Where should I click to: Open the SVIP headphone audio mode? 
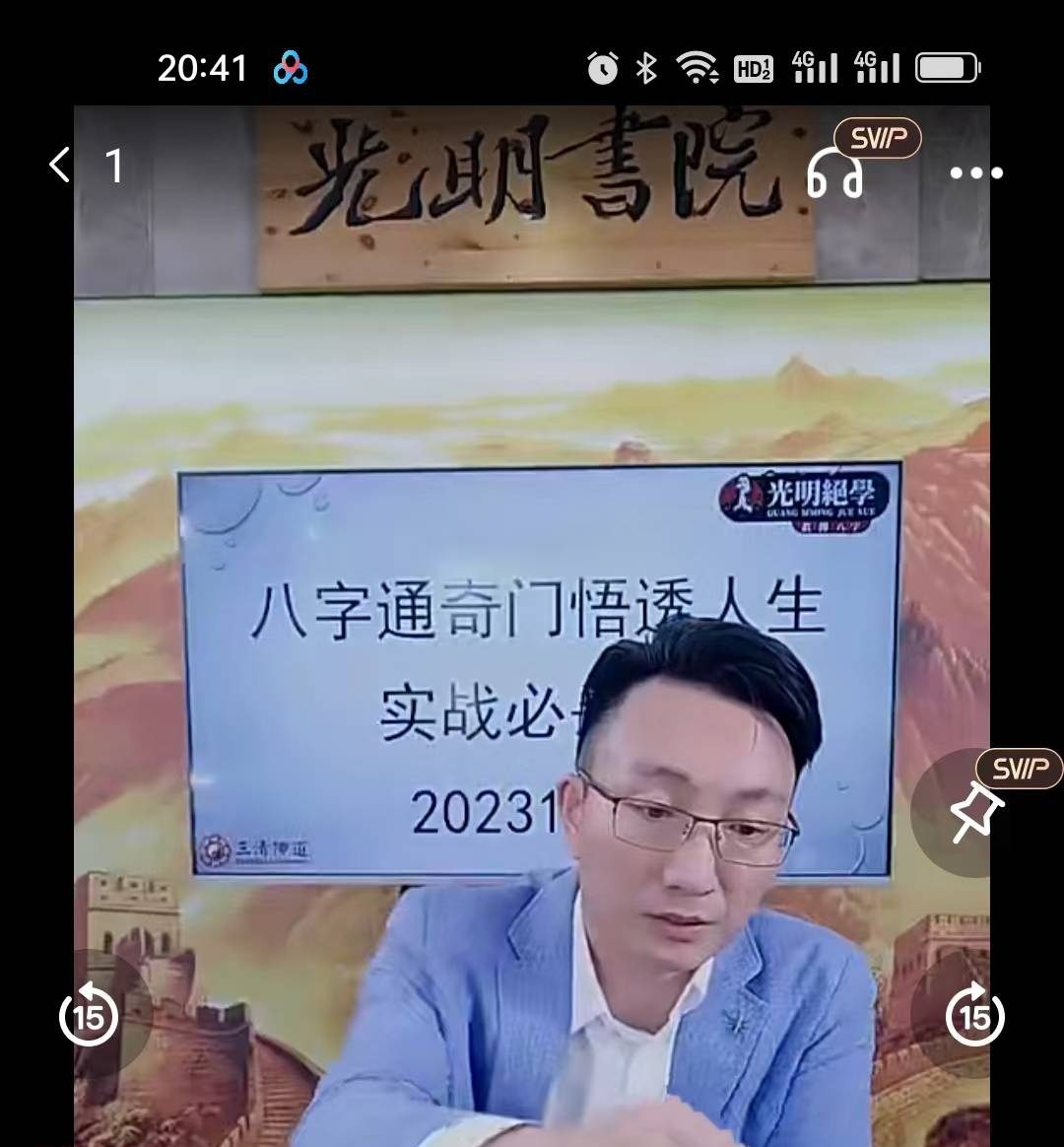pos(835,174)
